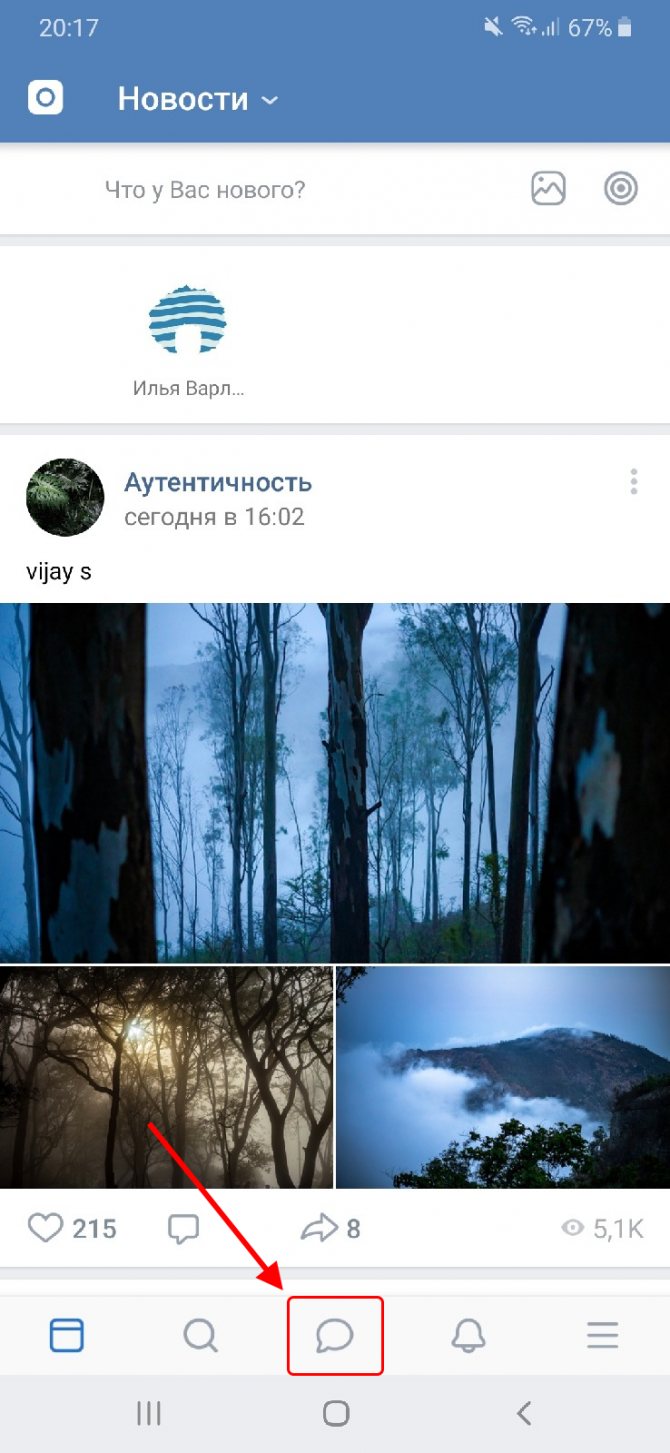Open post options for Аутентичность post

point(634,483)
